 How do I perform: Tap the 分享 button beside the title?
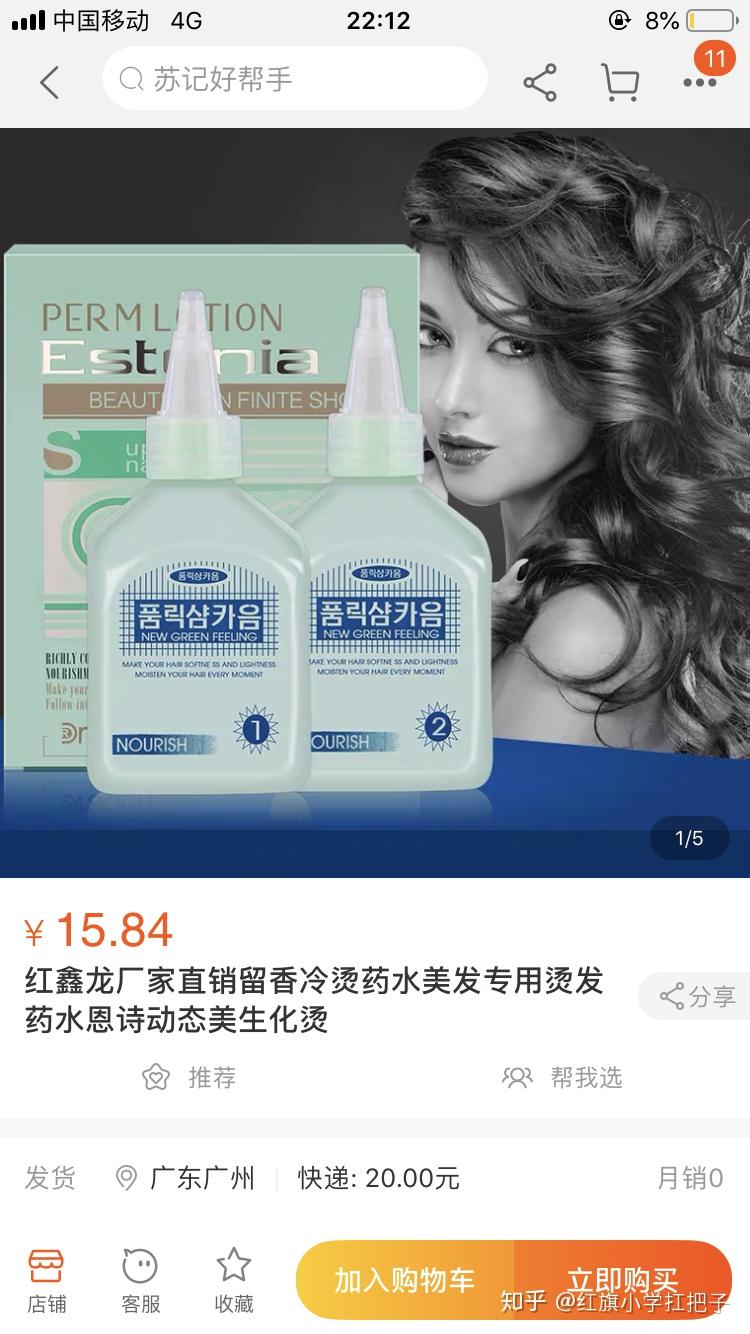pyautogui.click(x=697, y=996)
